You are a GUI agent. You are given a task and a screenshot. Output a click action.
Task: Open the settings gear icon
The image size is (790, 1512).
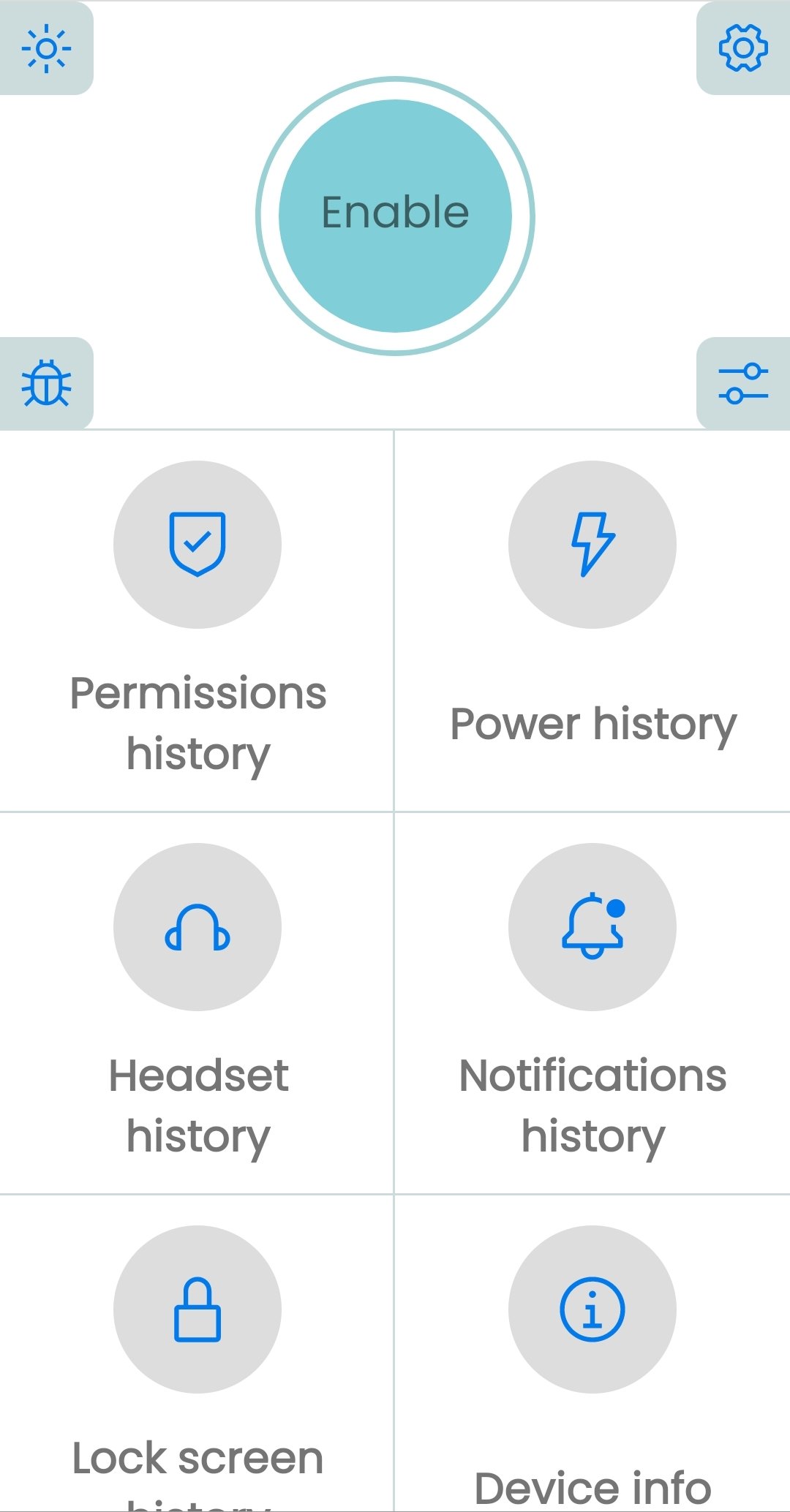click(743, 48)
